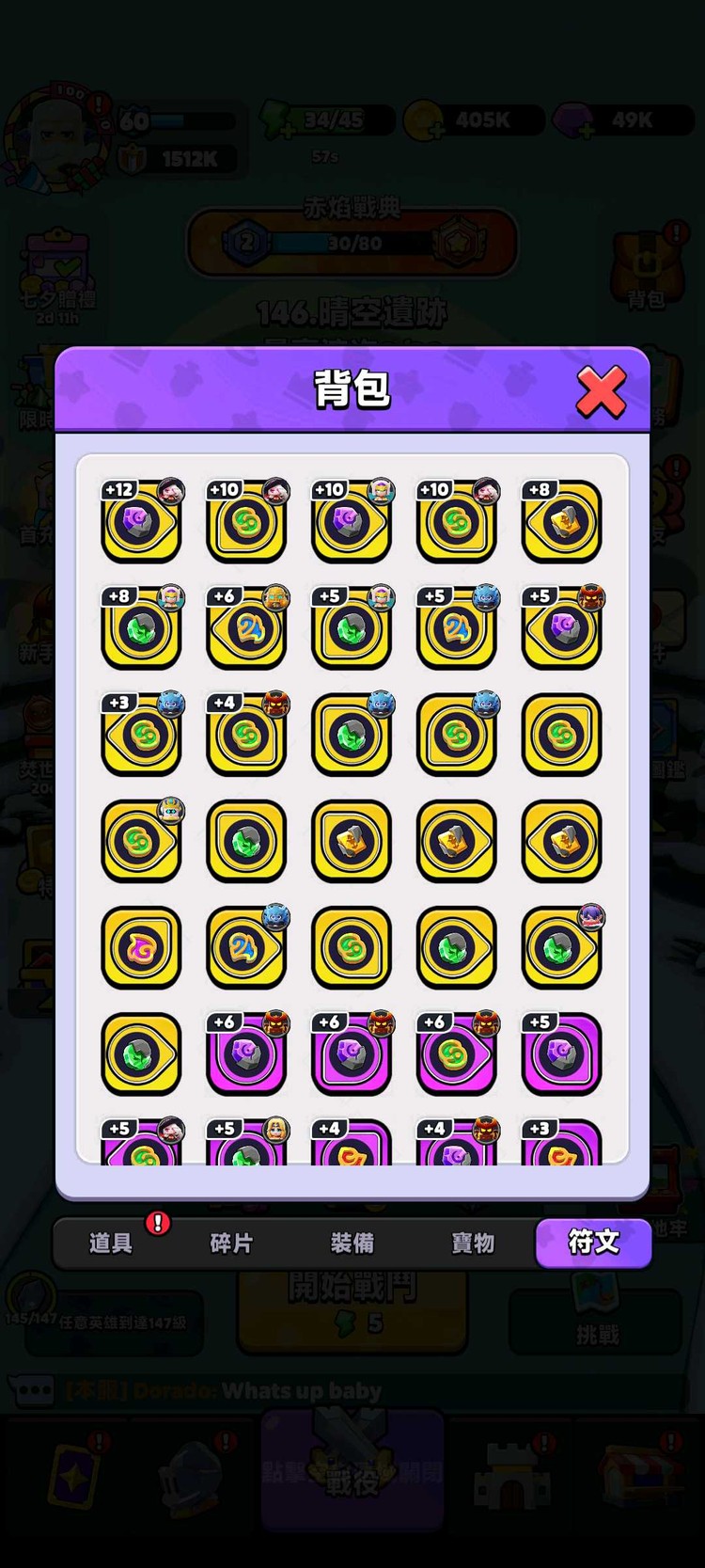The height and width of the screenshot is (1568, 705).
Task: Select the yellow rune with the flame symbol
Action: 141,947
